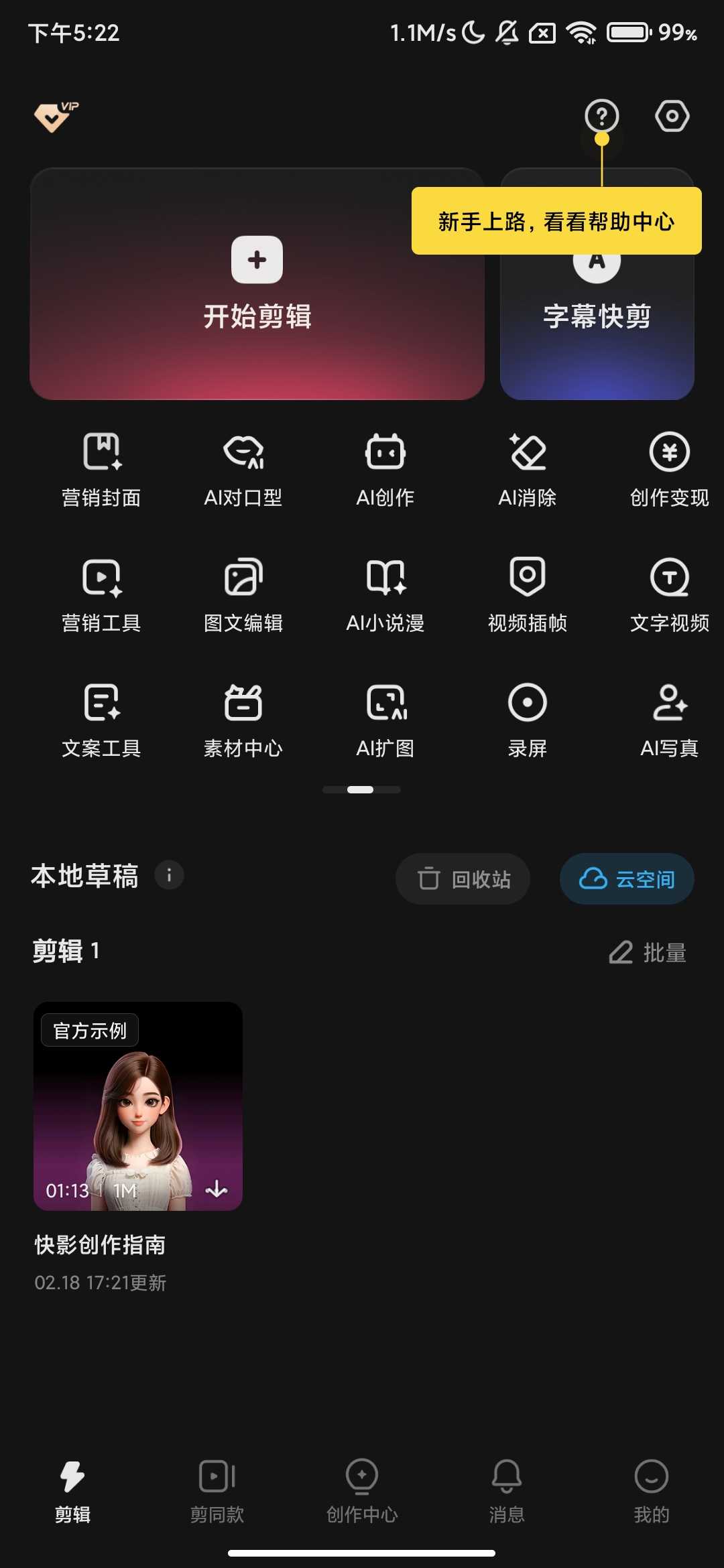Image resolution: width=724 pixels, height=1568 pixels.
Task: Open the AI写真 portrait tool
Action: click(668, 720)
